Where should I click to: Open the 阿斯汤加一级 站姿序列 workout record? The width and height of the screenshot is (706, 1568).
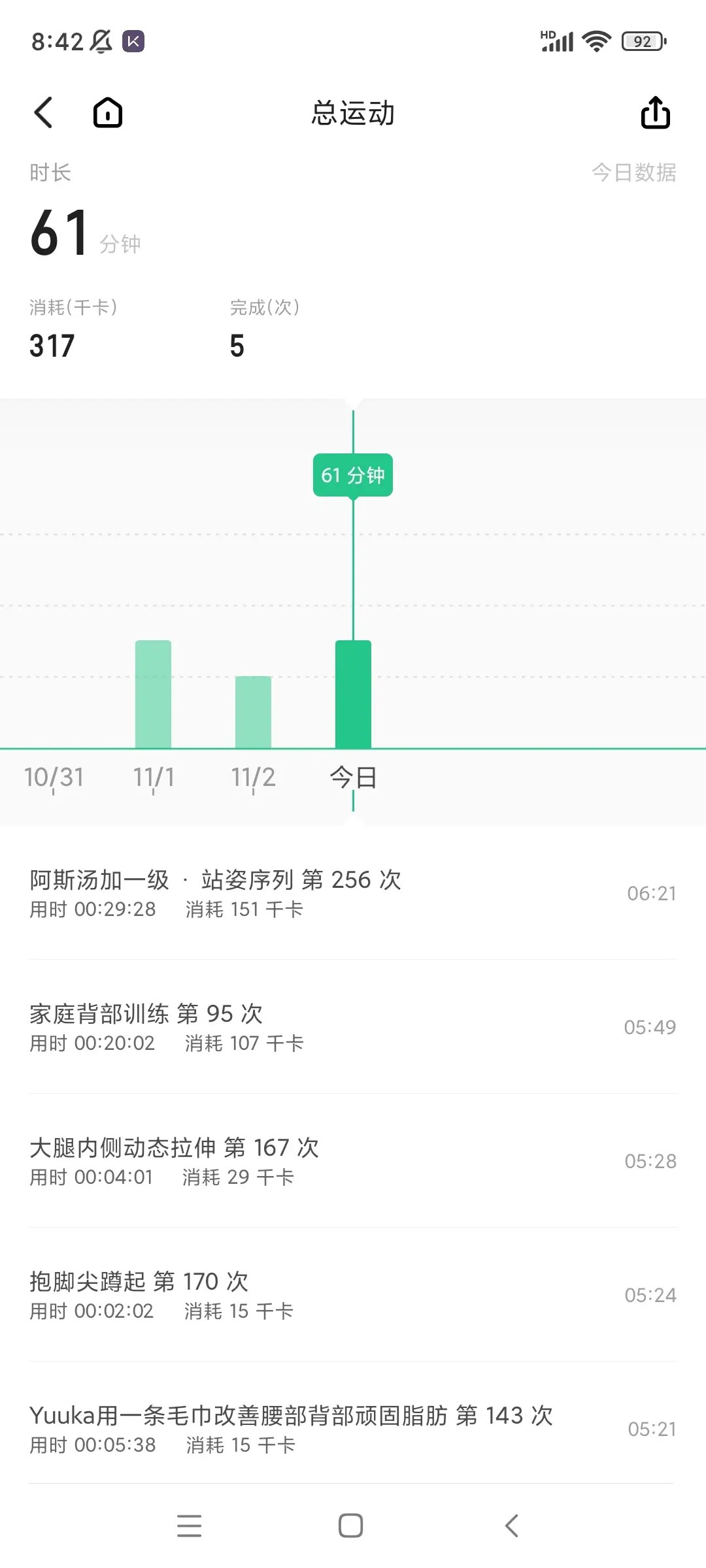click(353, 893)
